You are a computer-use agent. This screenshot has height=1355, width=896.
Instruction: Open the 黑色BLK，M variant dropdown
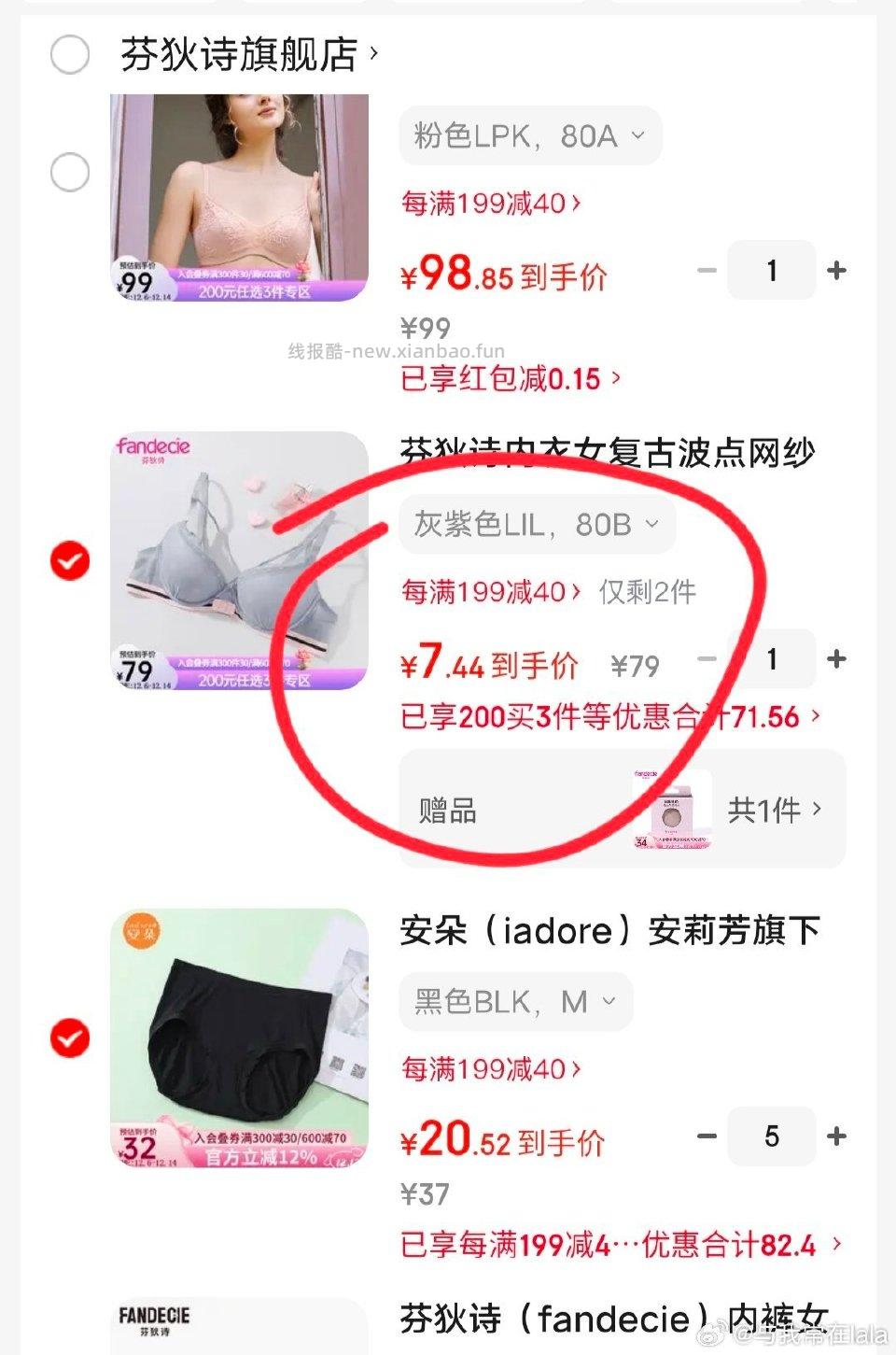[514, 1002]
